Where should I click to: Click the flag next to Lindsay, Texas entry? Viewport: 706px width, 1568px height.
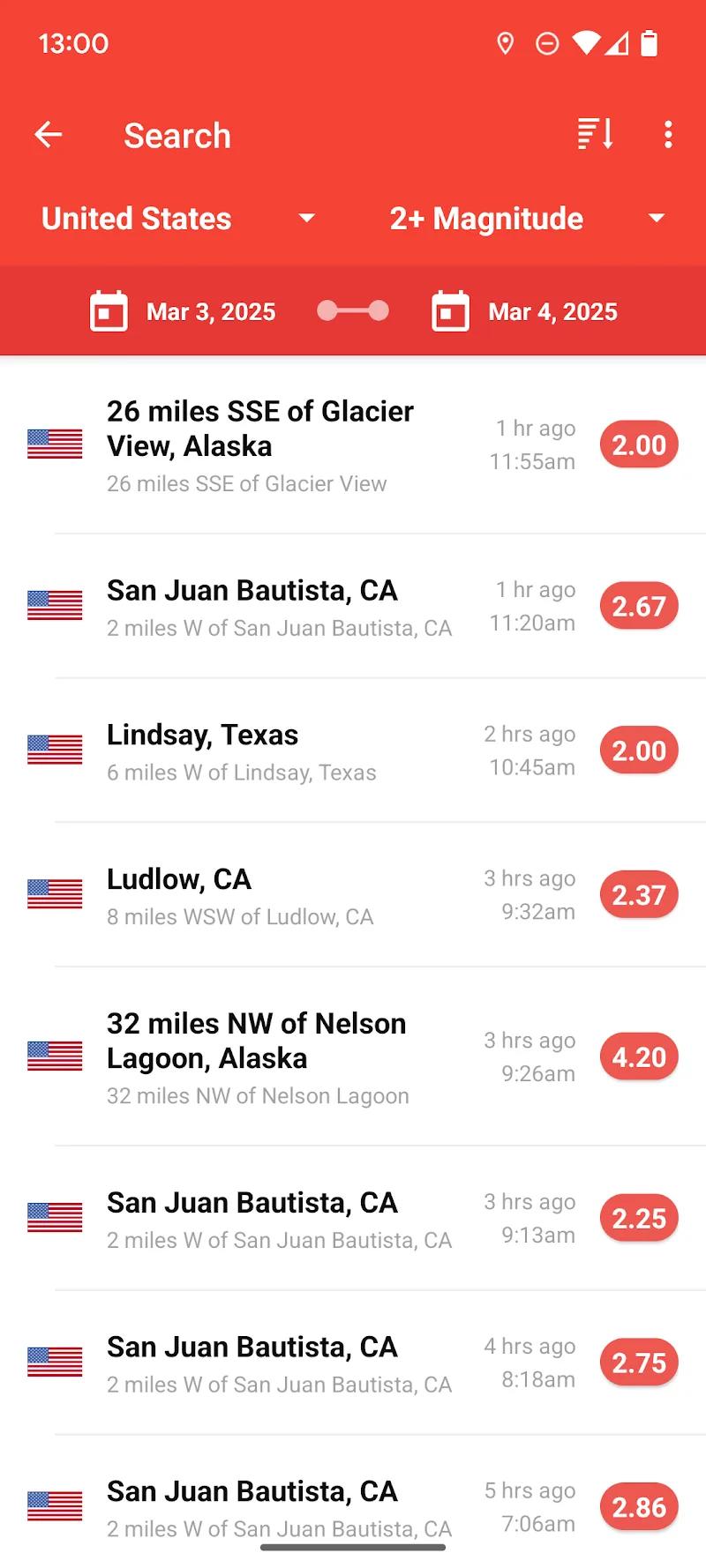[x=54, y=750]
